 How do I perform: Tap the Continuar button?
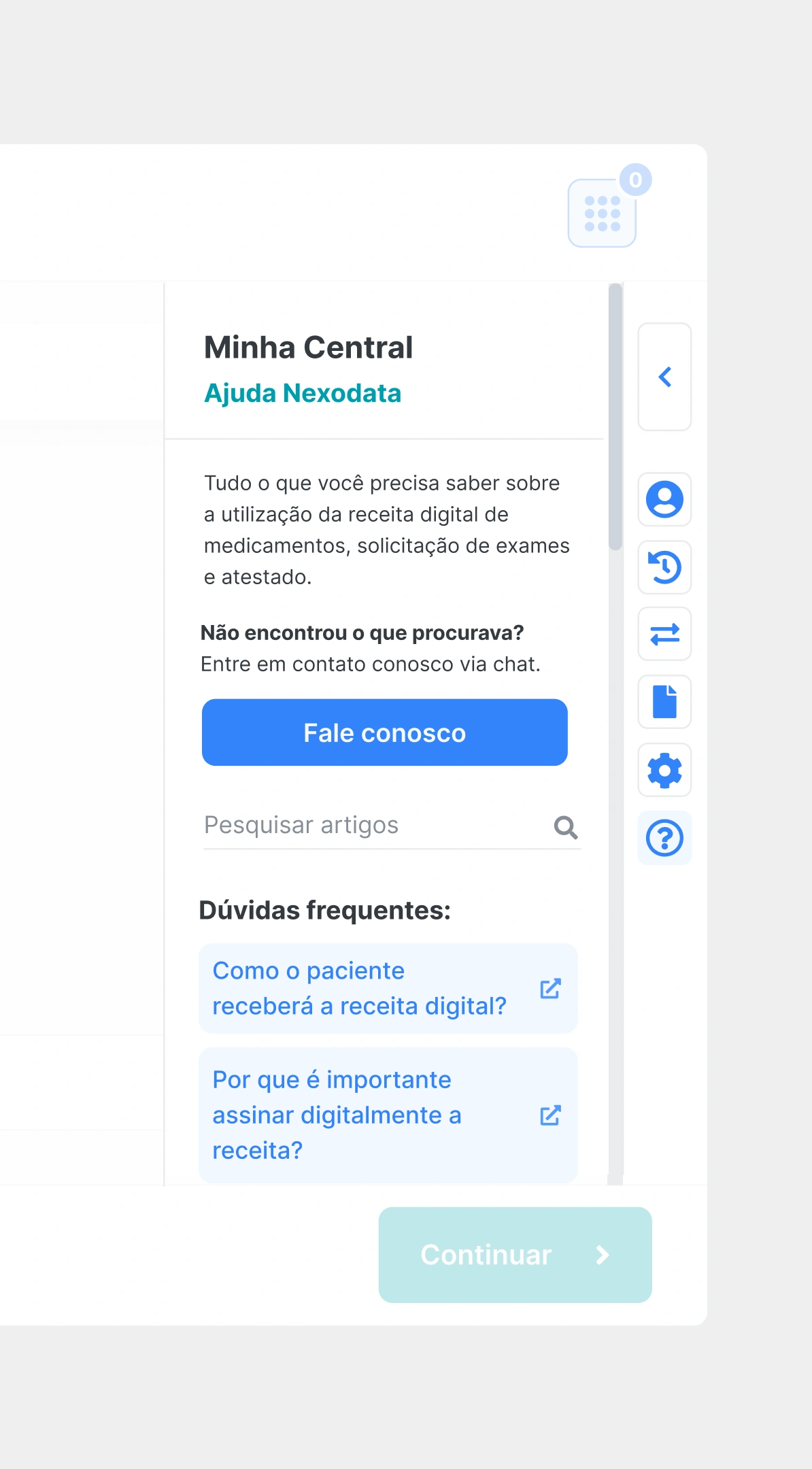[x=515, y=1255]
